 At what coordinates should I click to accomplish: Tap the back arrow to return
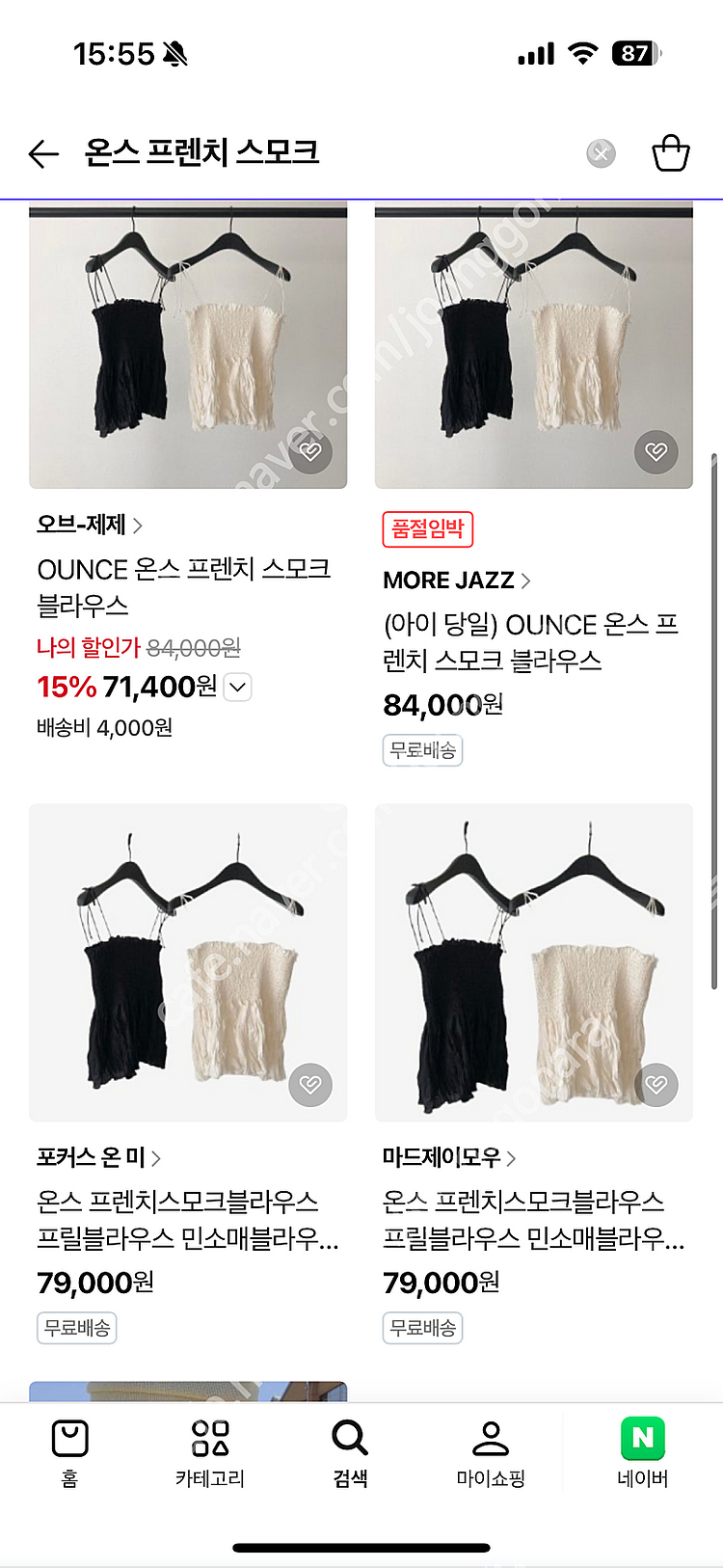pos(42,151)
